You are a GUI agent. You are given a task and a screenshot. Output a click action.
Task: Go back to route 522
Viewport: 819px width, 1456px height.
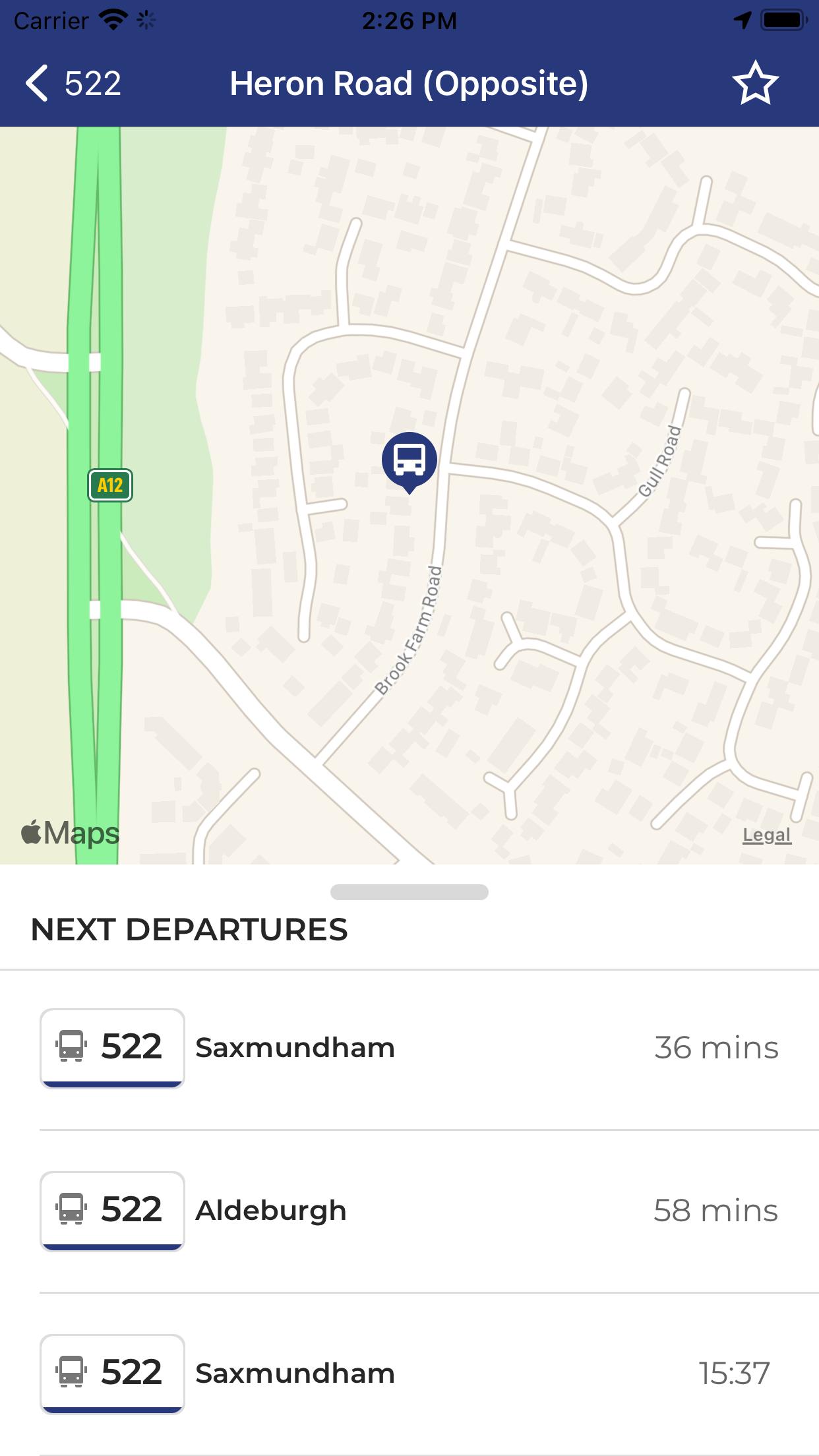tap(73, 84)
